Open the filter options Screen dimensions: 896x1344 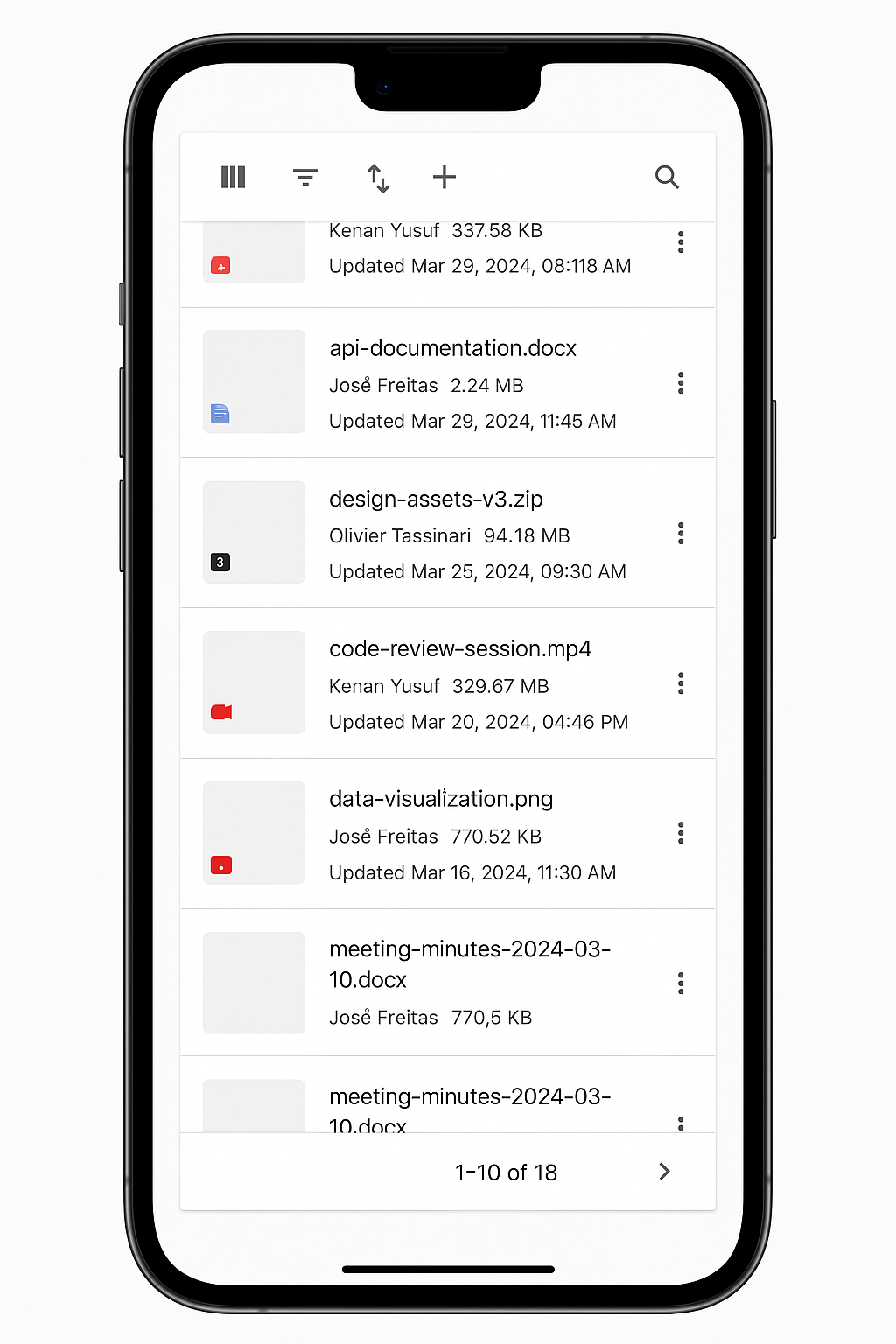pos(304,178)
